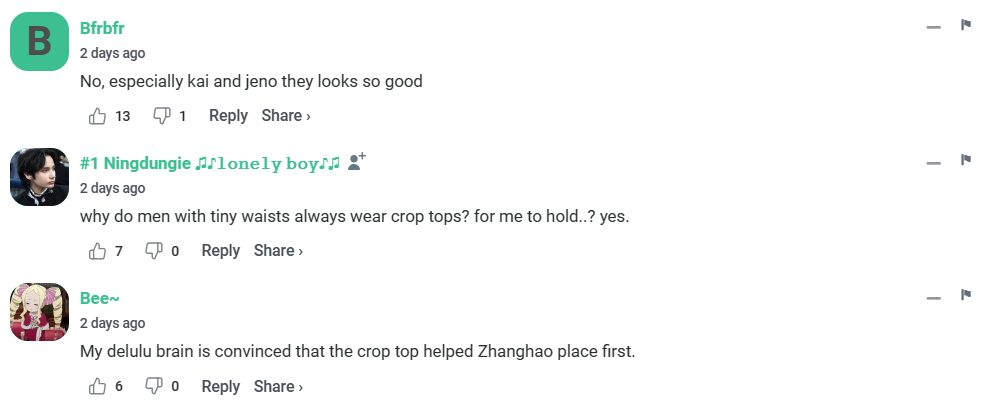Screen dimensions: 982x405
Task: Like the Ningdungie crop tops comment
Action: point(98,251)
